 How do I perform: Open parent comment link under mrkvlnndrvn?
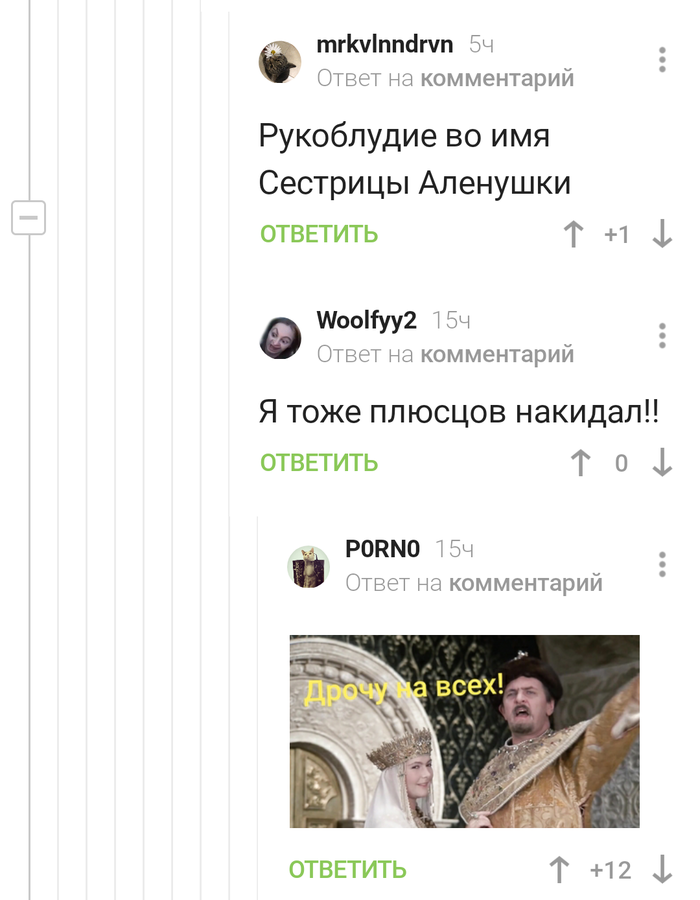[x=496, y=78]
